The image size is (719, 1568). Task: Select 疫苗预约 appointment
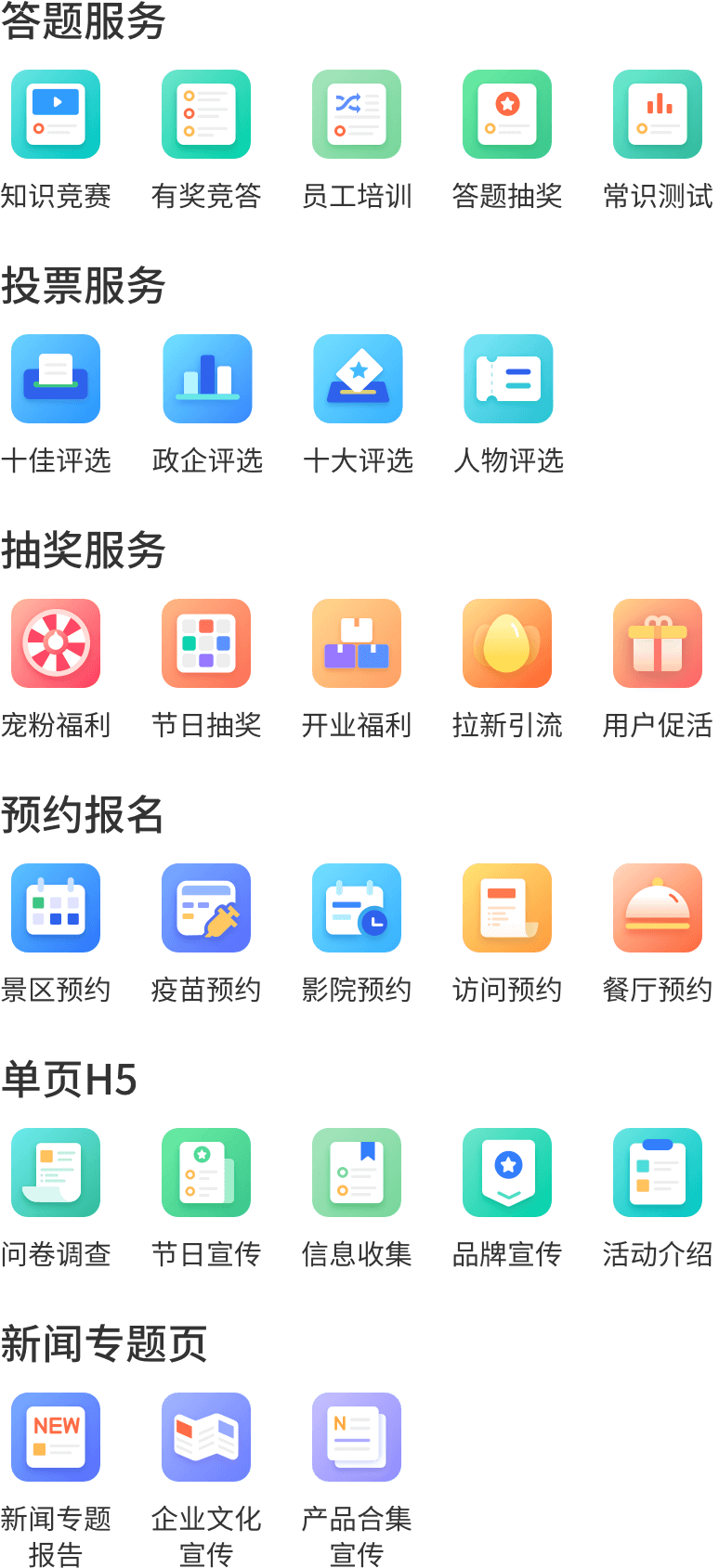click(206, 909)
